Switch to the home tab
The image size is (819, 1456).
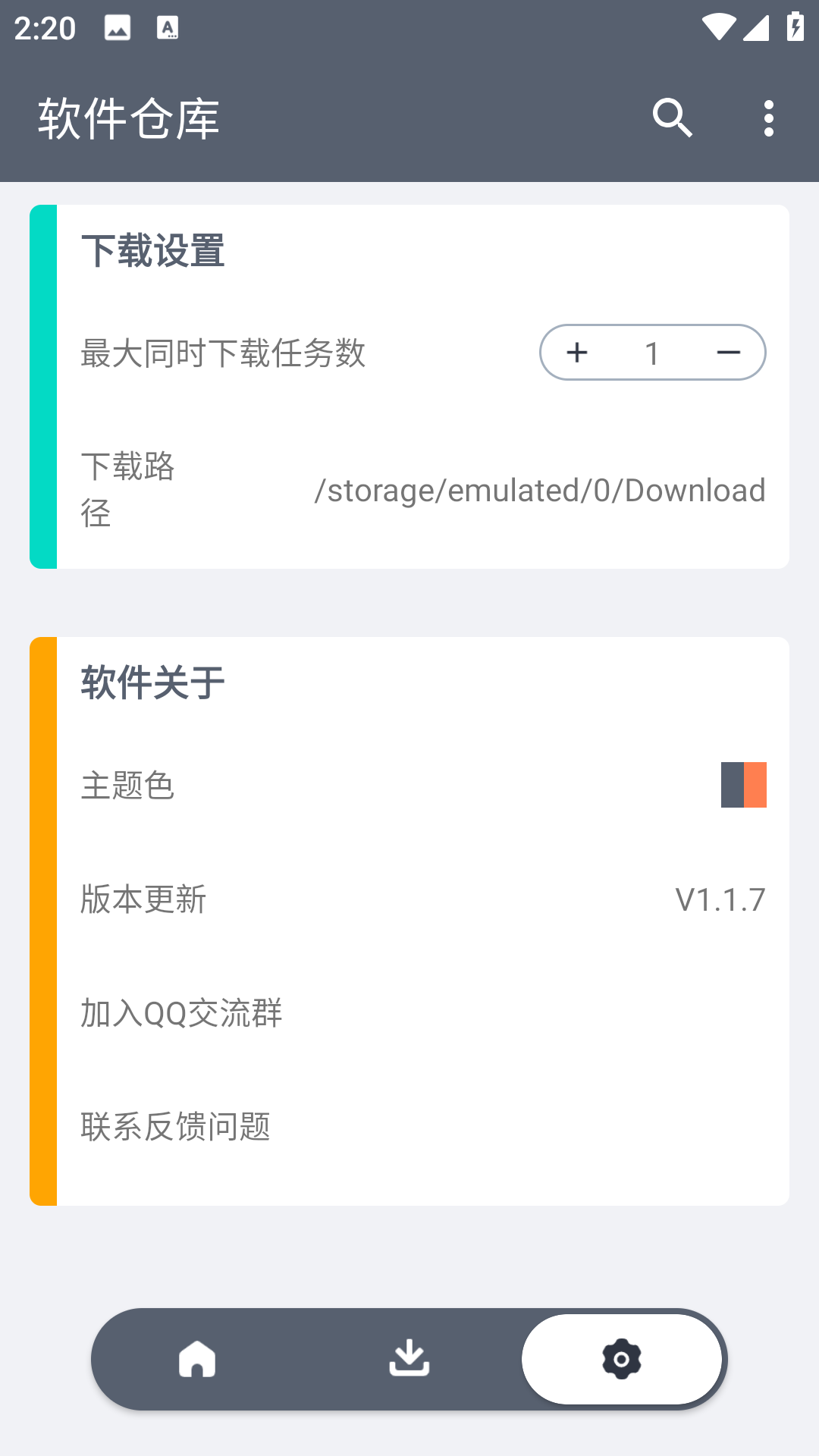[x=197, y=1358]
